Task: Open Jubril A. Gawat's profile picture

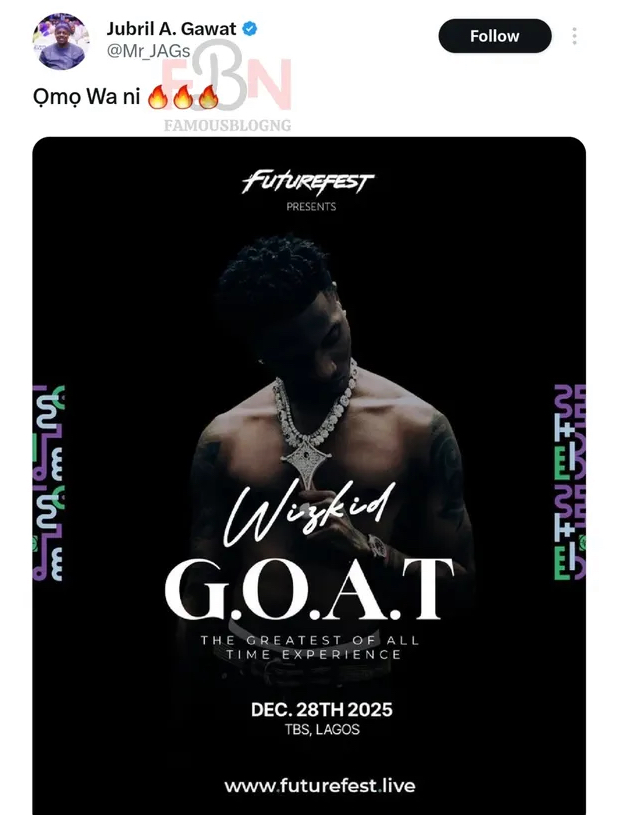Action: 61,40
